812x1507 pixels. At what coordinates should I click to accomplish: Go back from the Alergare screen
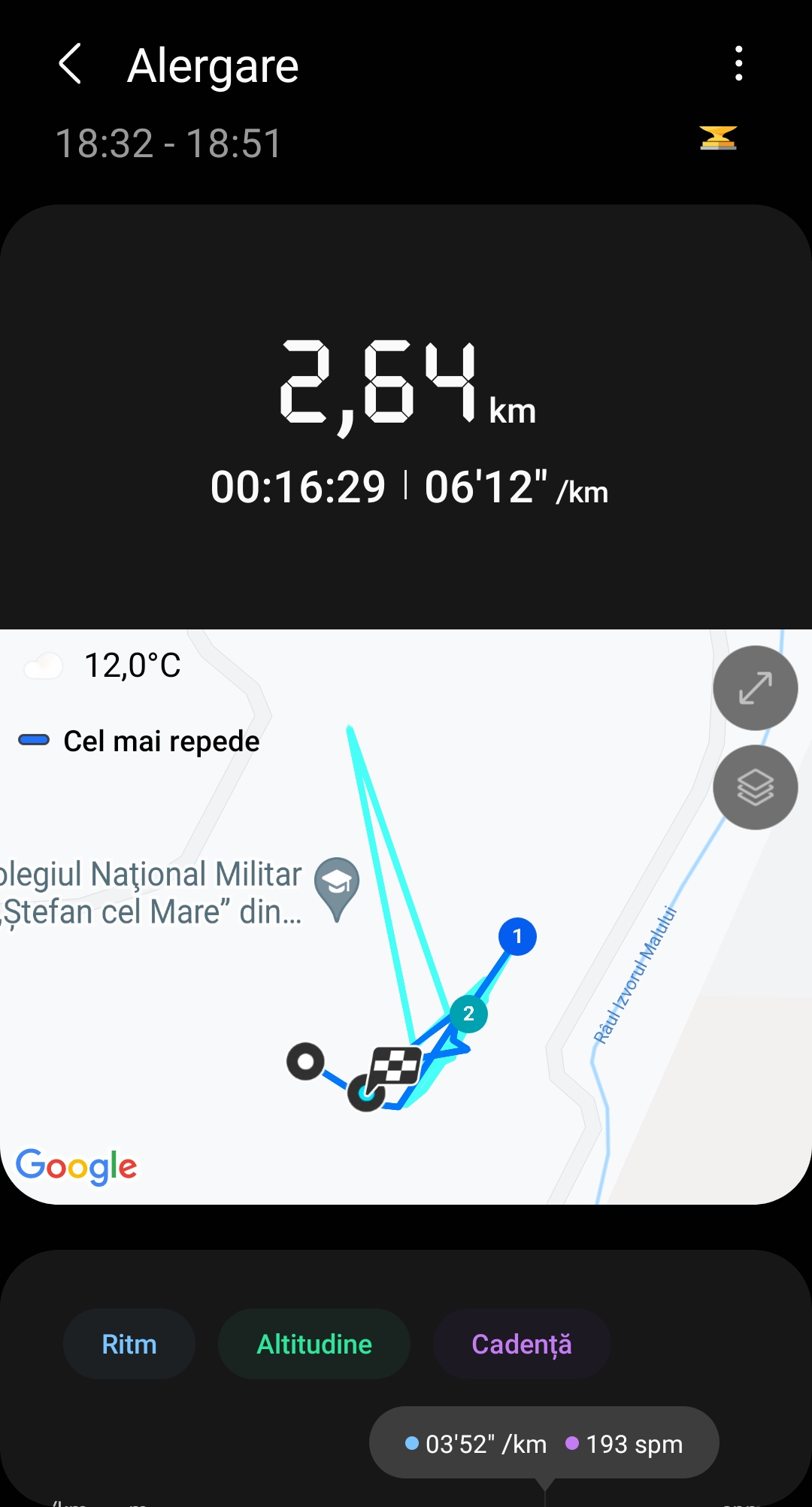(70, 64)
